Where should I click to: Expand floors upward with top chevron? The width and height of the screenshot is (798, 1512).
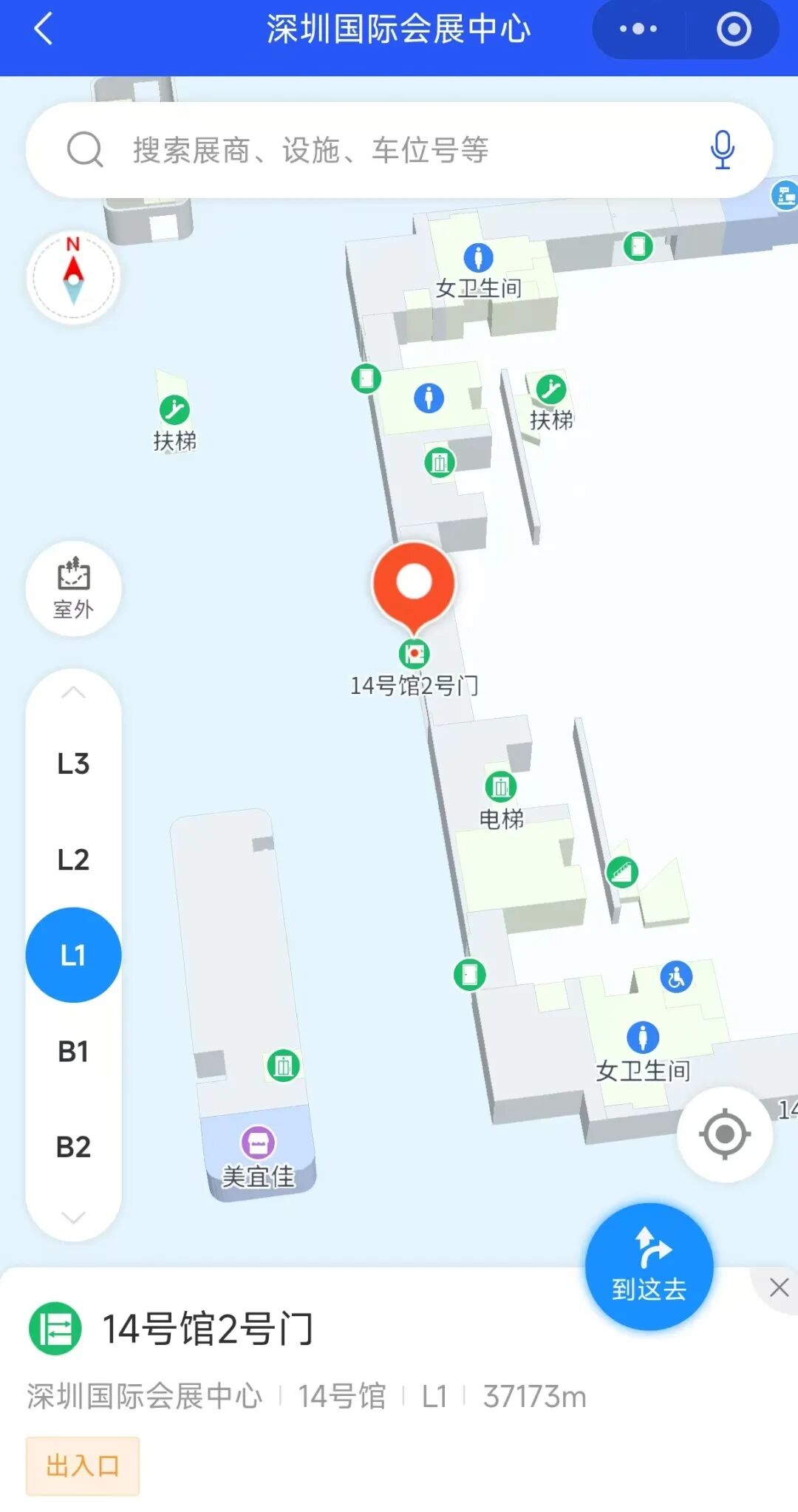(72, 692)
